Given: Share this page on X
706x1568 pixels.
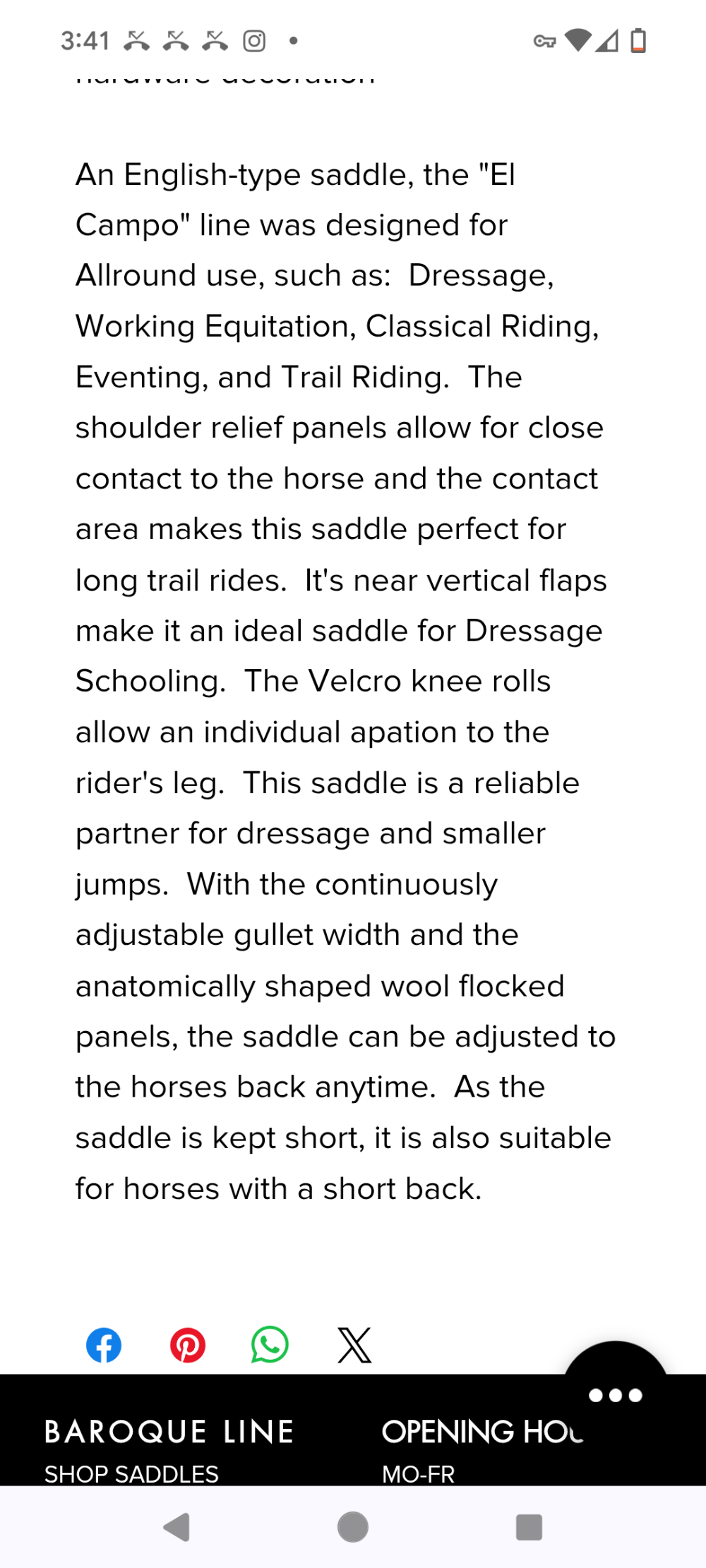Looking at the screenshot, I should (x=354, y=1345).
